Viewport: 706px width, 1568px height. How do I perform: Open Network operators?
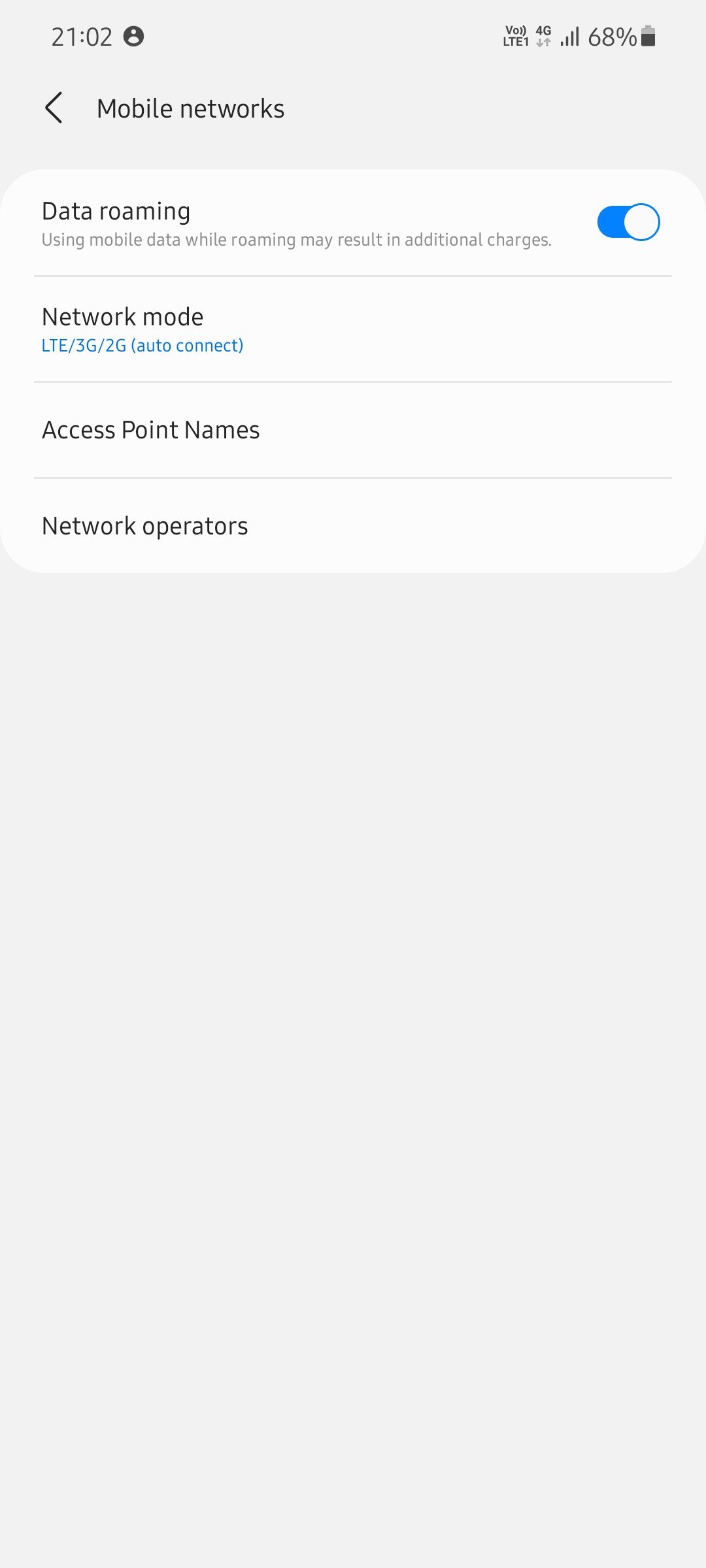click(353, 526)
